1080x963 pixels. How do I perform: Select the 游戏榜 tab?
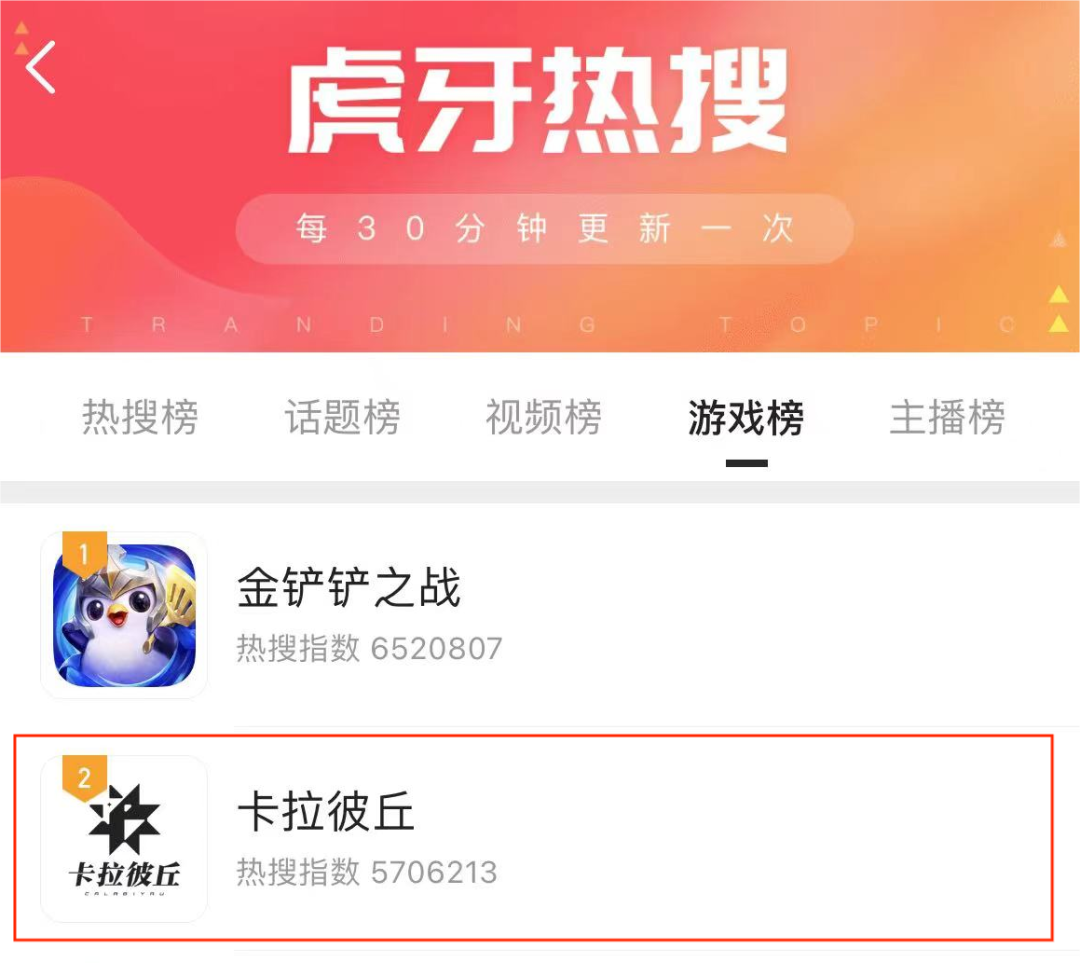pos(746,418)
